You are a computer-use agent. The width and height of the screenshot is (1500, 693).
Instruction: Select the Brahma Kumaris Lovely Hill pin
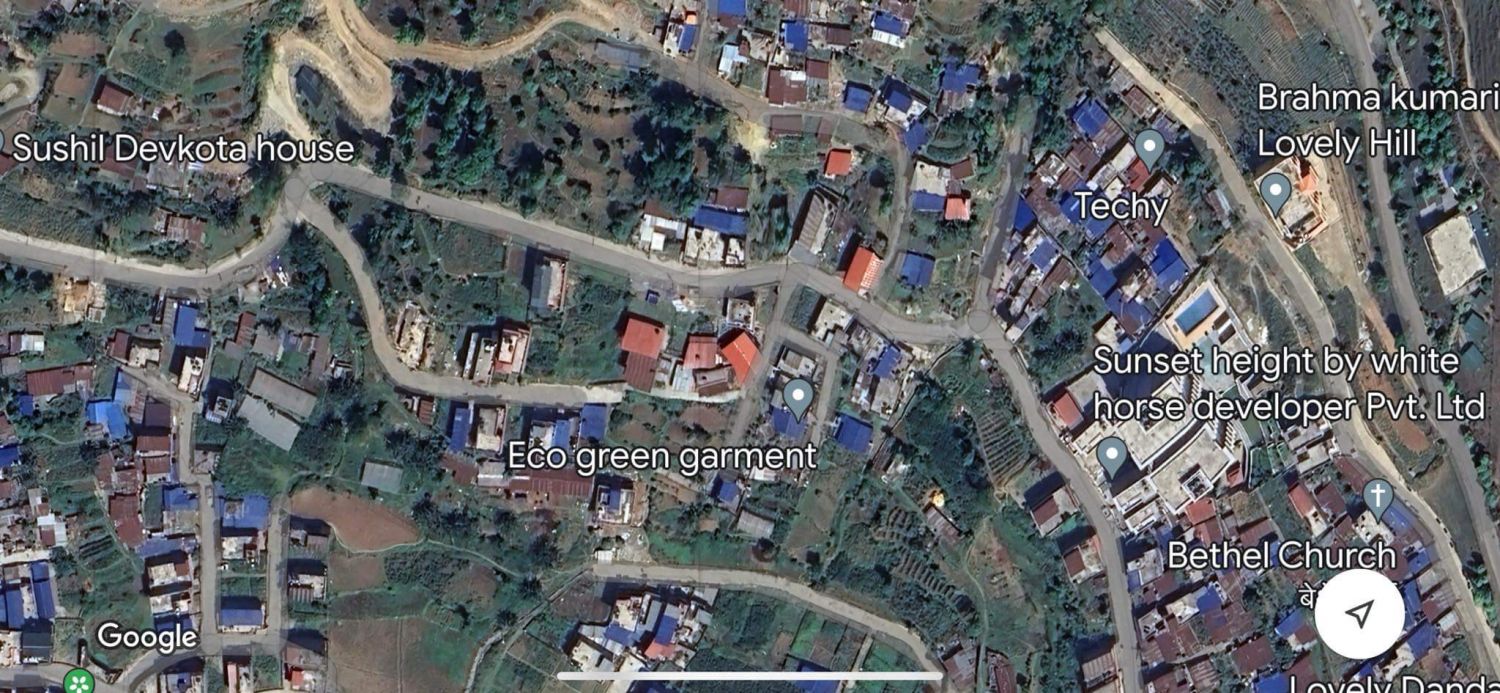(1274, 191)
